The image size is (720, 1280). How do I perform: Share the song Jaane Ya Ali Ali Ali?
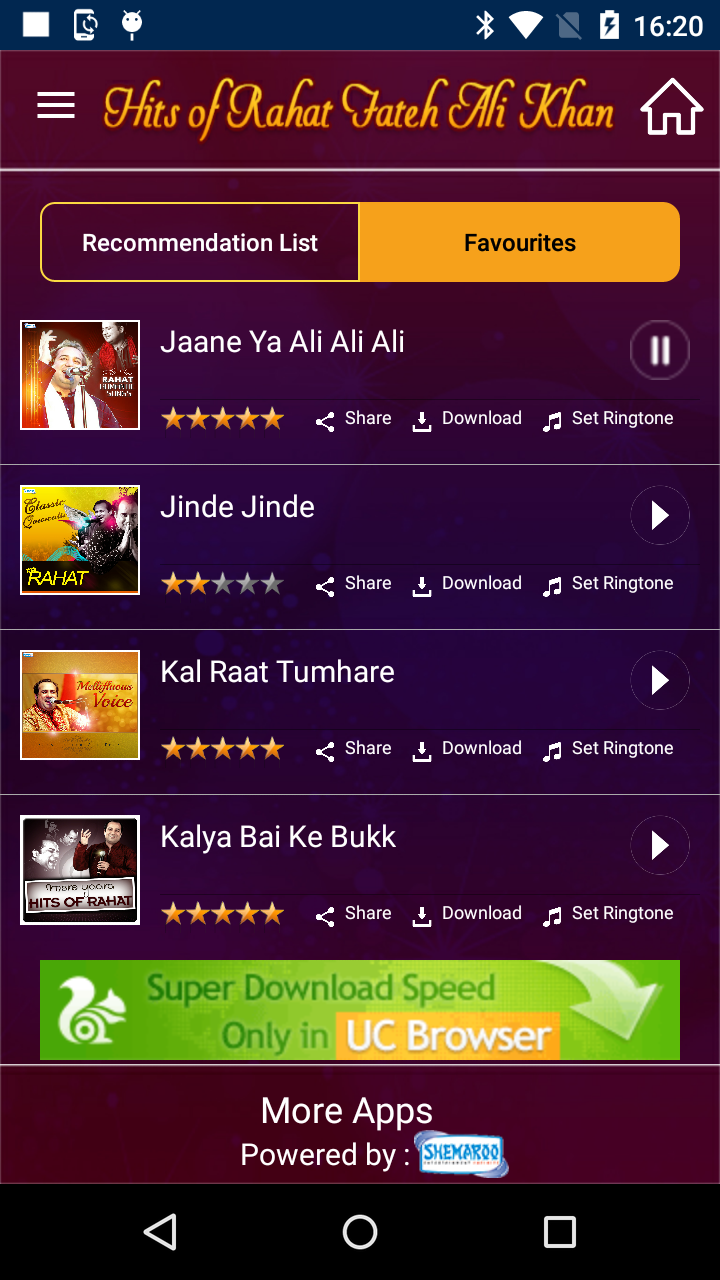click(x=352, y=420)
